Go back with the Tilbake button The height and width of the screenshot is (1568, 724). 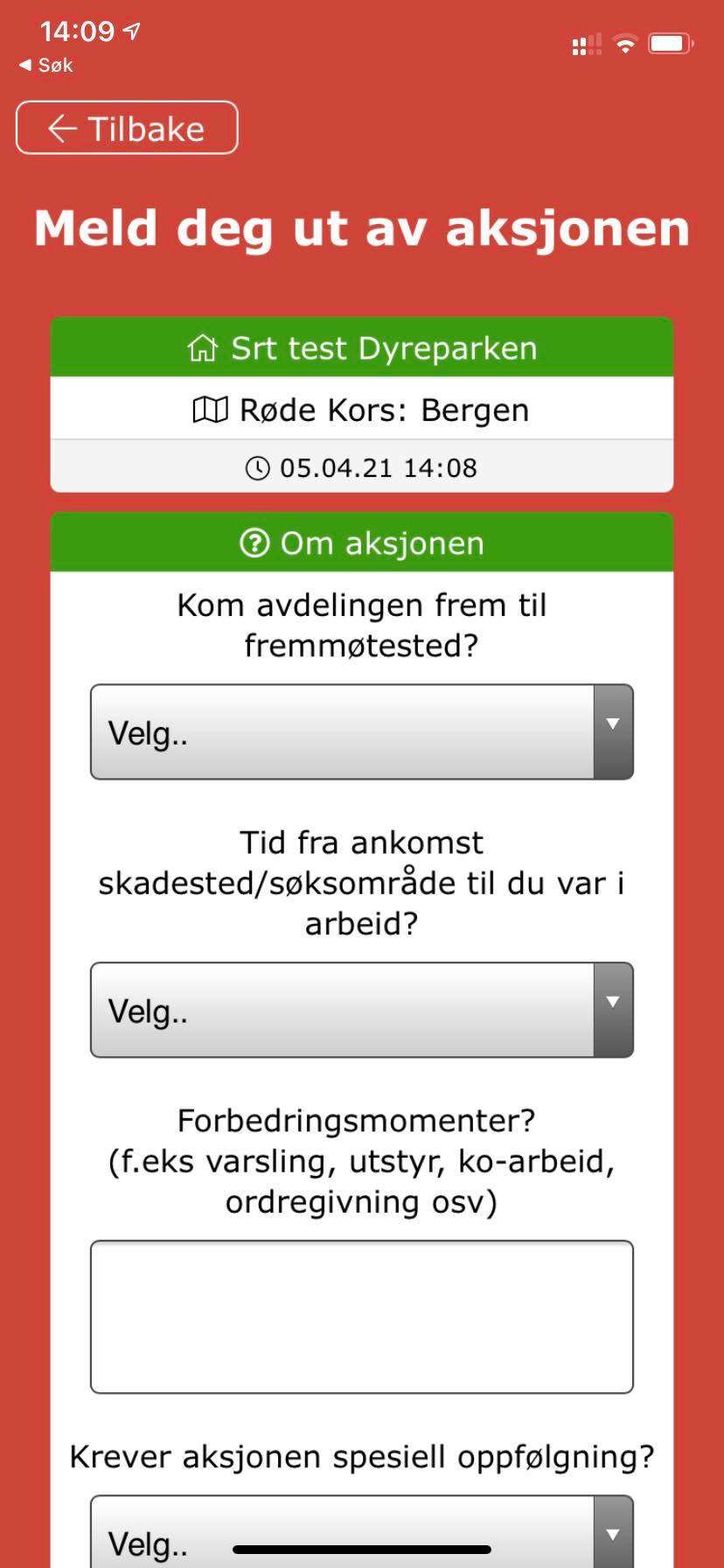tap(127, 128)
